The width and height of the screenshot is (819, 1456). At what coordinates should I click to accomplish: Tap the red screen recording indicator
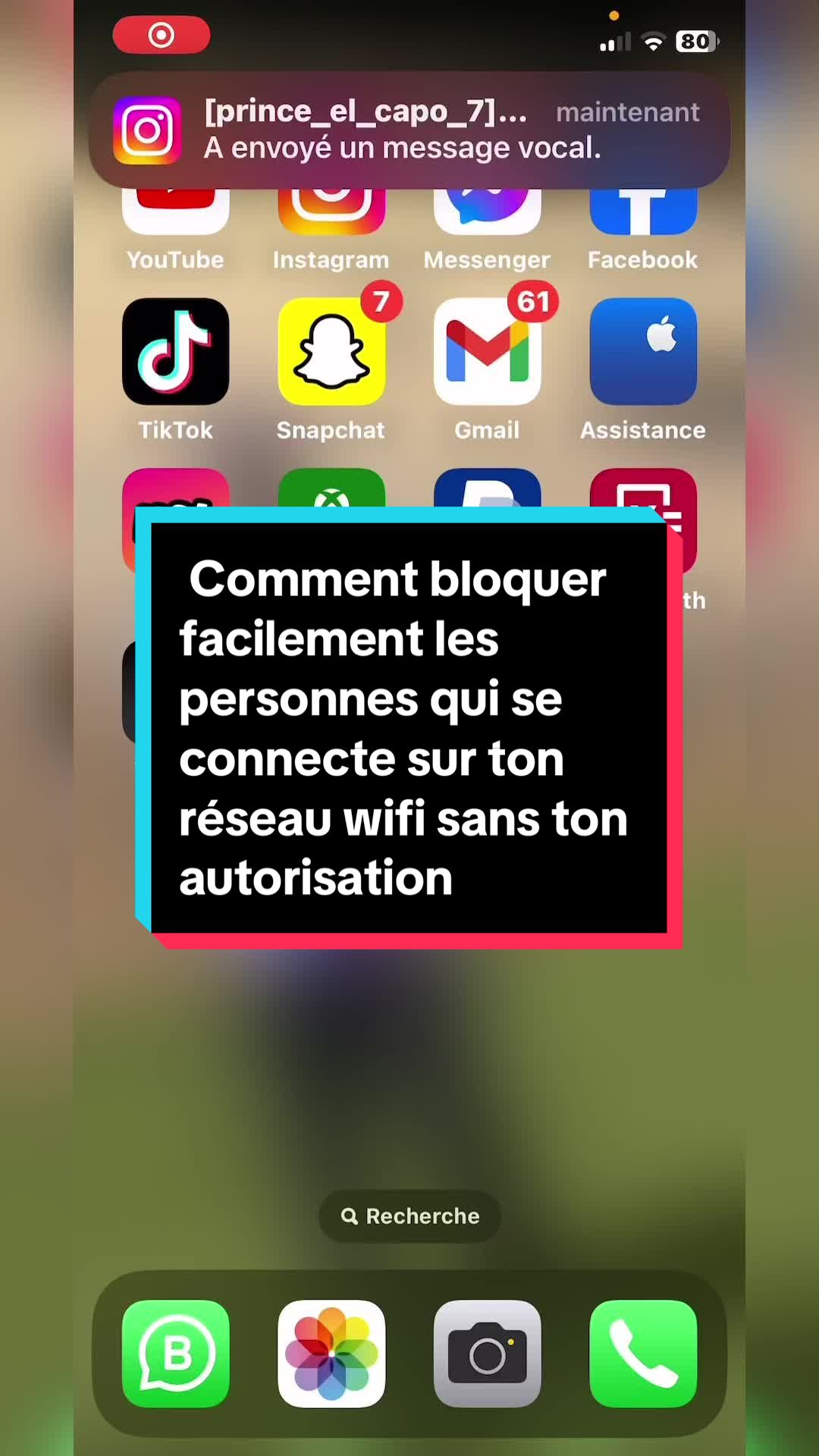pos(162,35)
